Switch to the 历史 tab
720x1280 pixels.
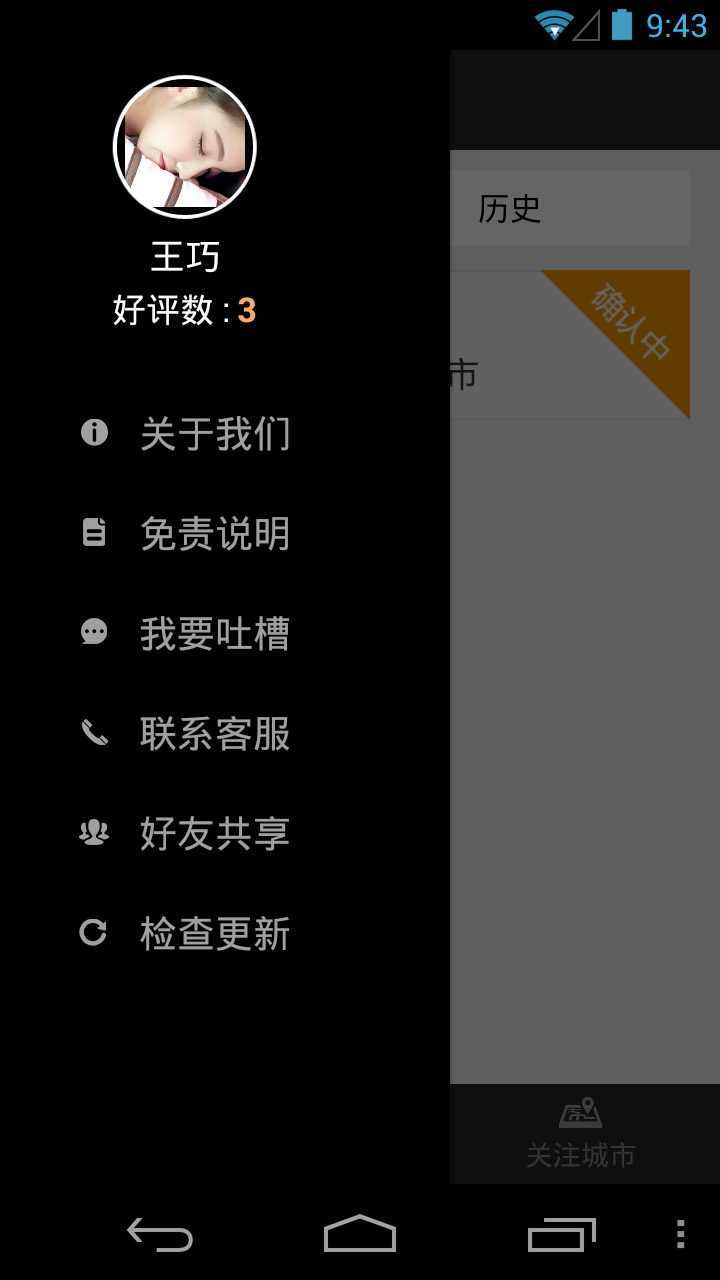510,208
